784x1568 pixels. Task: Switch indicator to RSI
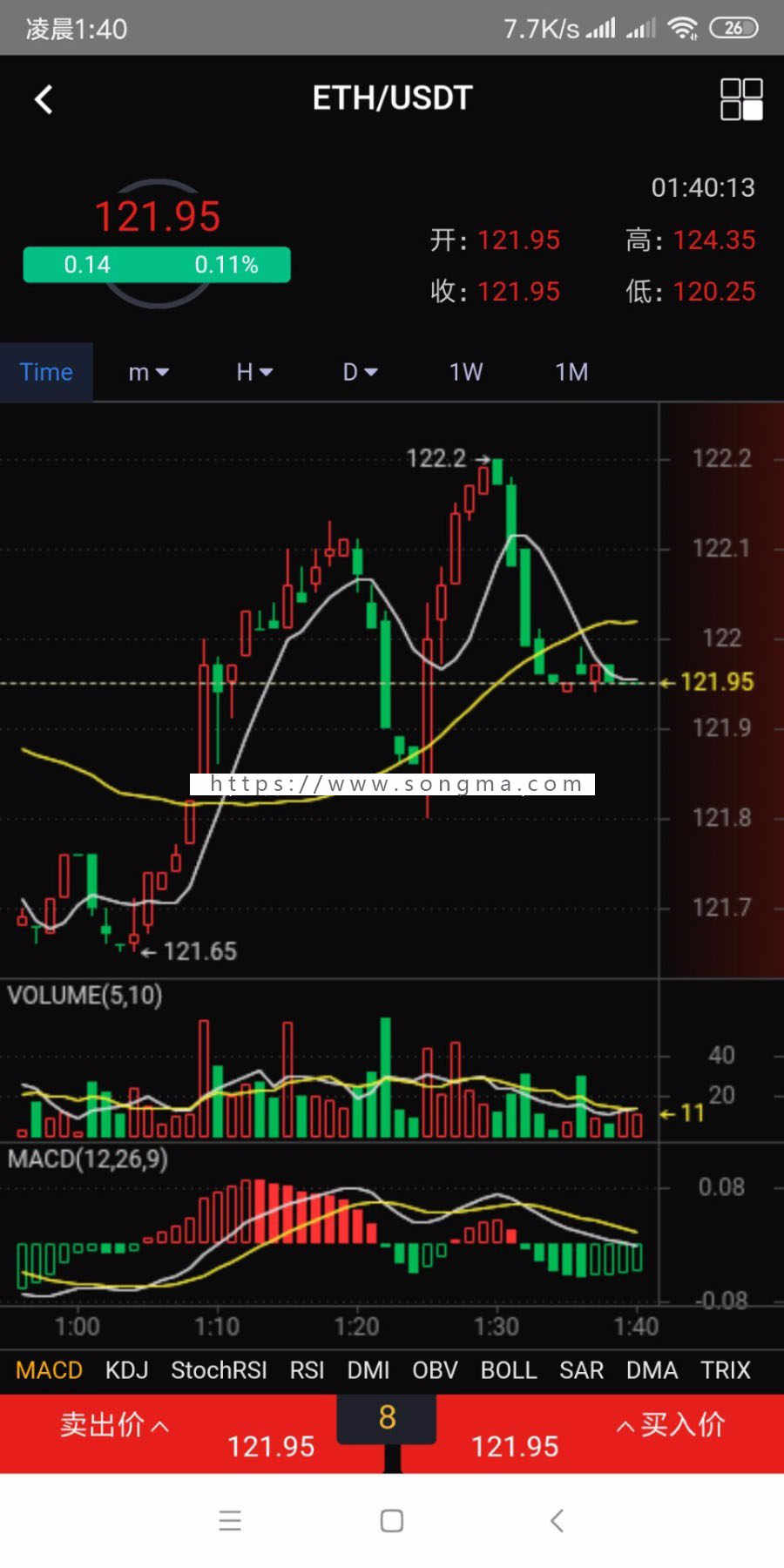(x=307, y=1370)
